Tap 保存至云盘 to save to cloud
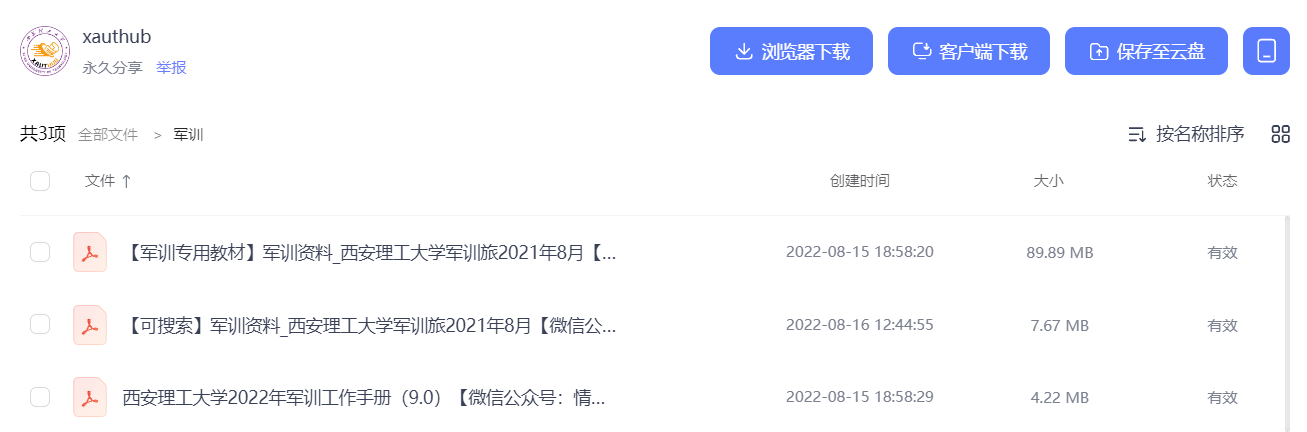This screenshot has width=1307, height=432. pyautogui.click(x=1146, y=51)
